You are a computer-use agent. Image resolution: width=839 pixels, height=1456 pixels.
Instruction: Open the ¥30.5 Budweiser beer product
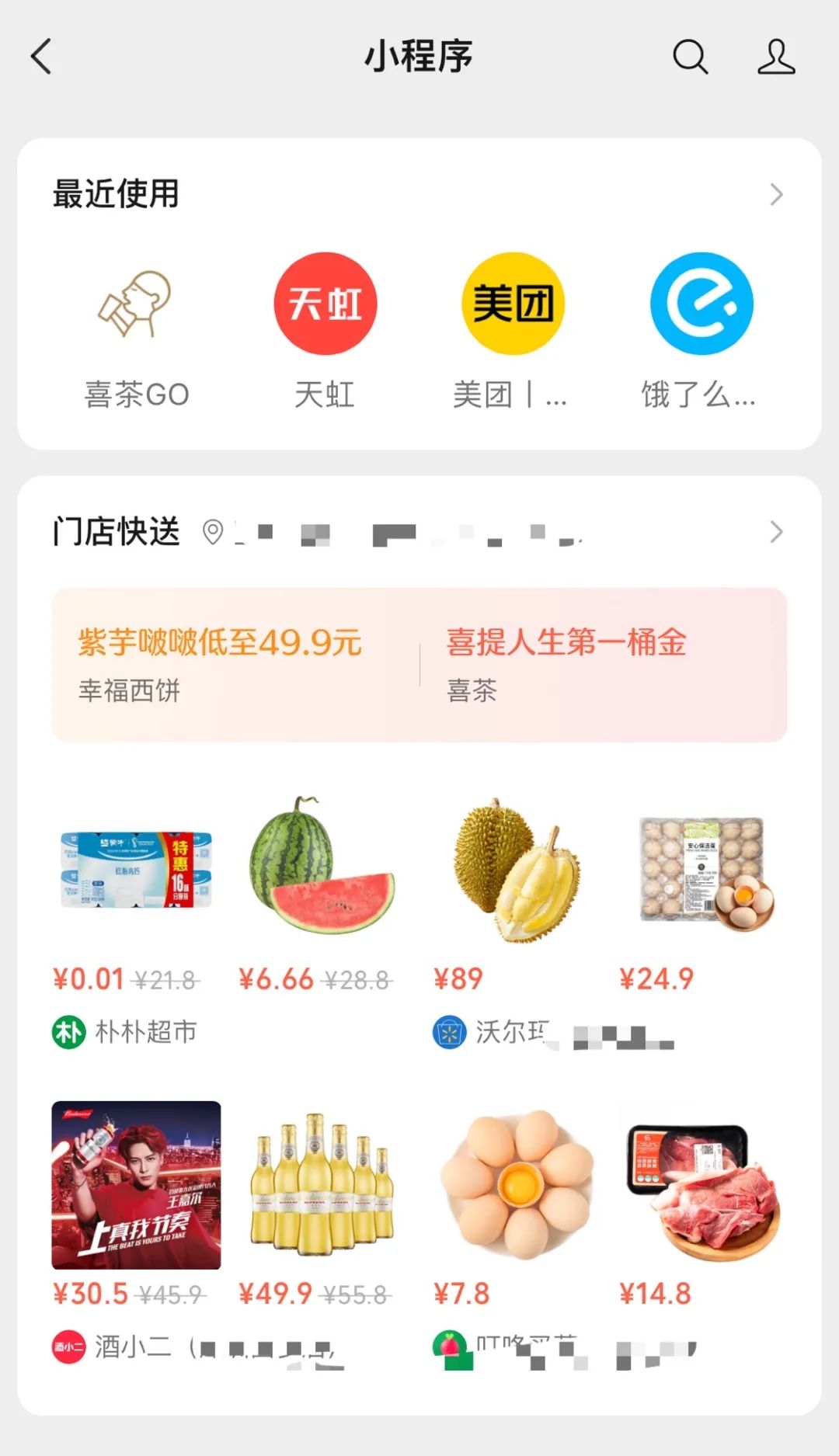pos(136,1184)
